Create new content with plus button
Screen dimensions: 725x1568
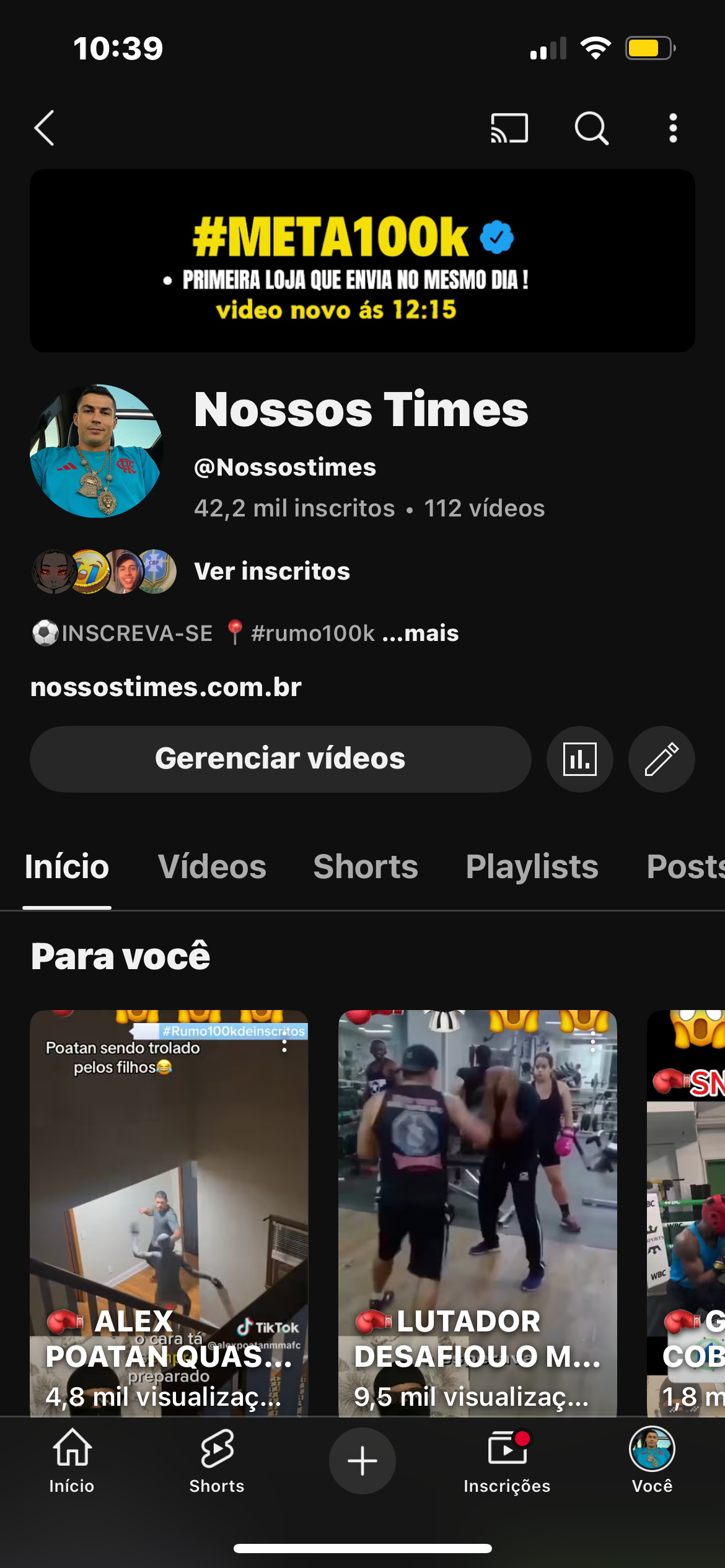[x=362, y=1460]
